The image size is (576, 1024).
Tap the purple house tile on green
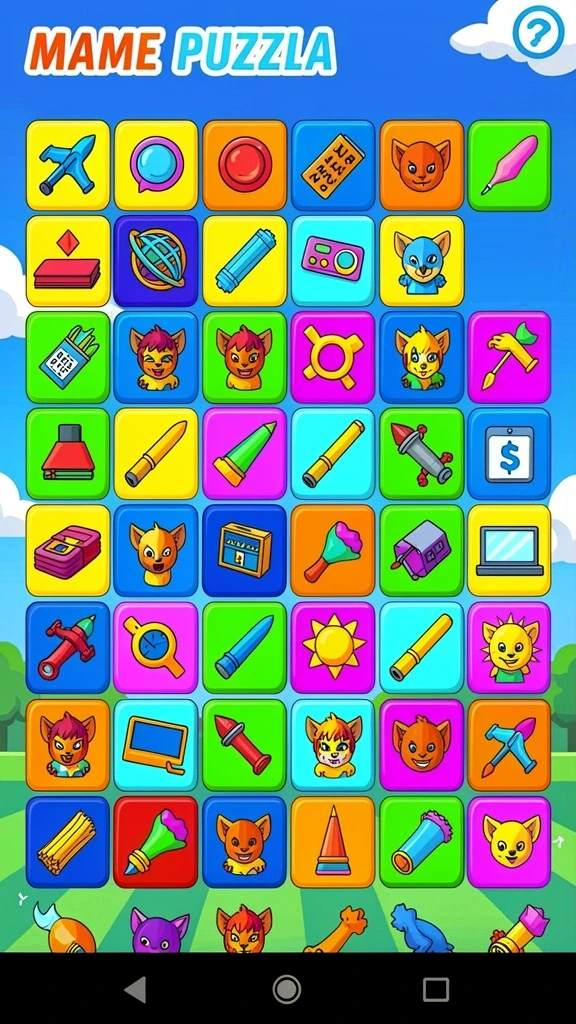coord(421,550)
